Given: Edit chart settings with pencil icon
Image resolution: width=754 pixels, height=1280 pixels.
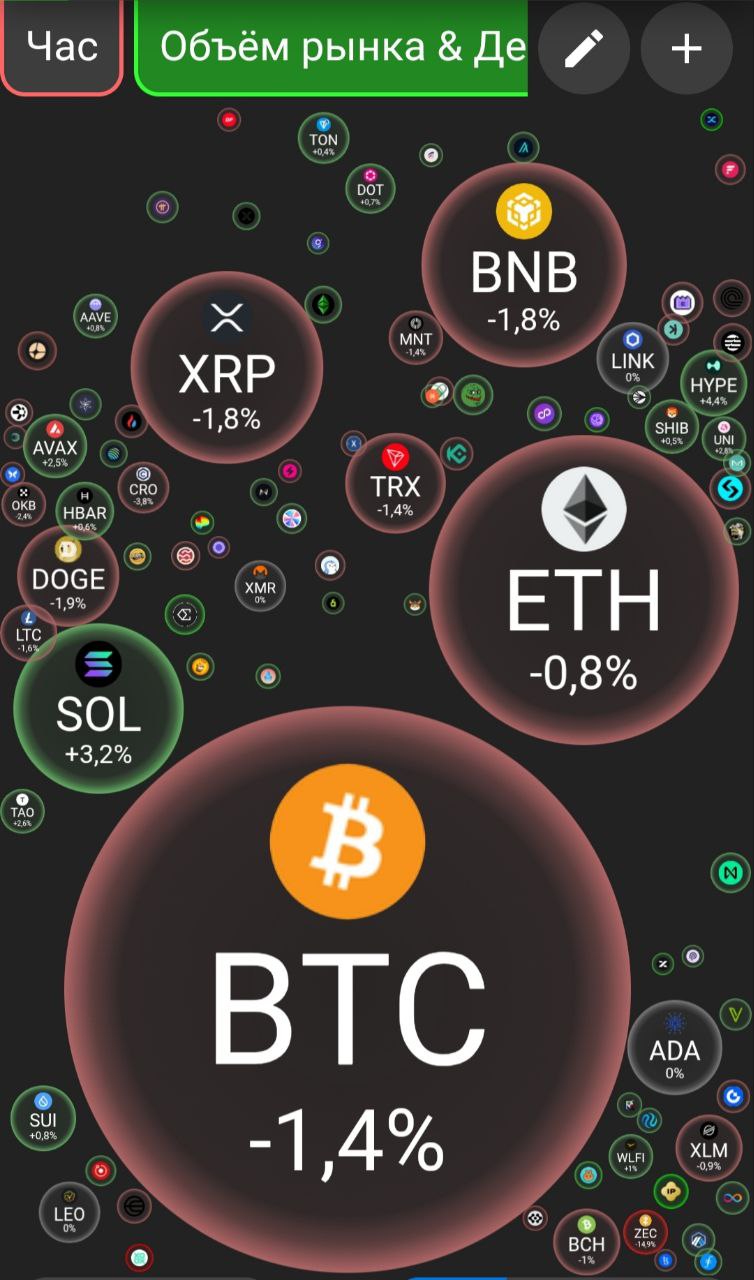Looking at the screenshot, I should 584,48.
